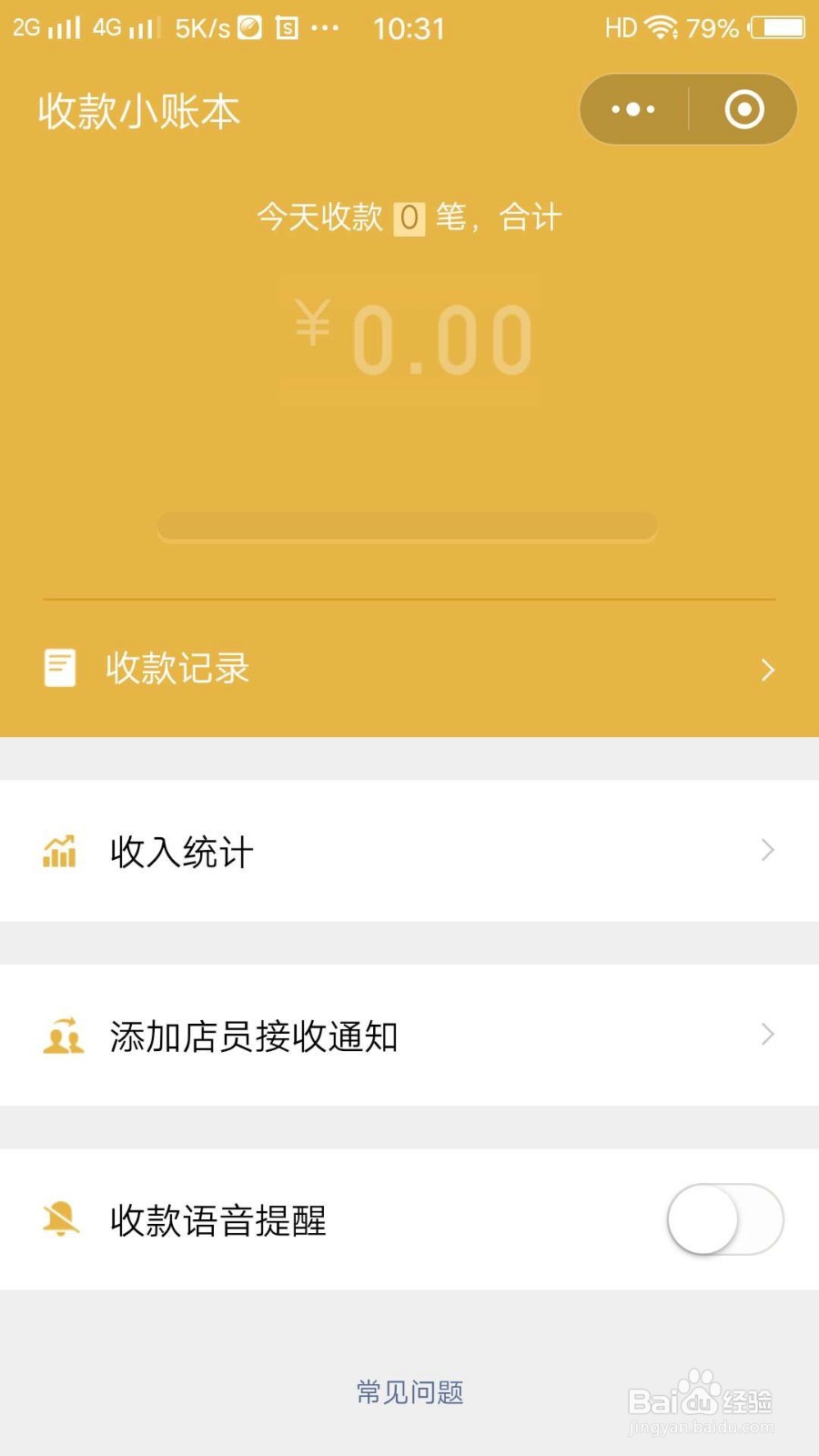Open the mini-program more options ellipsis icon

tap(633, 108)
